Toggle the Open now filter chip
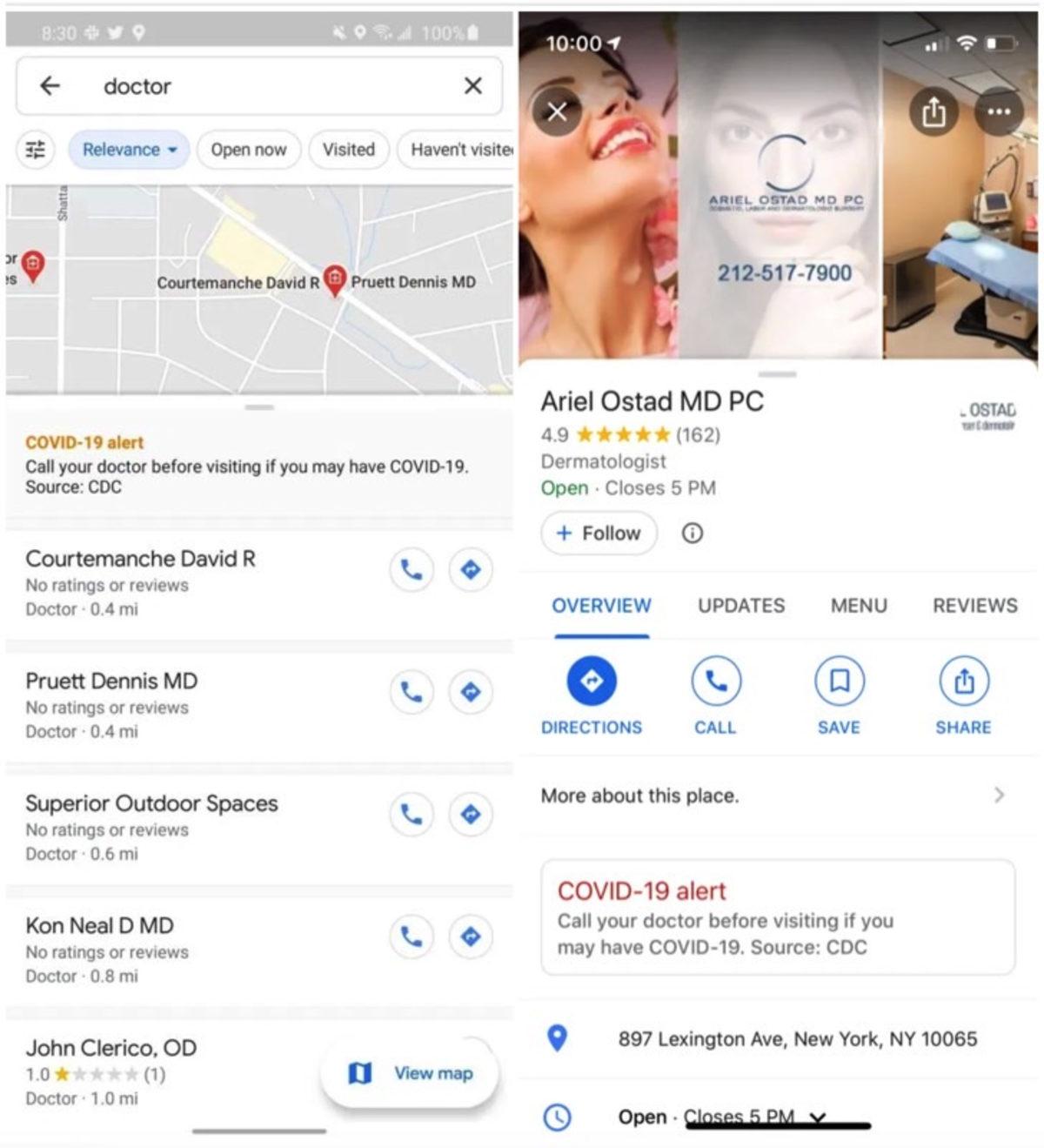1044x1148 pixels. [x=248, y=150]
